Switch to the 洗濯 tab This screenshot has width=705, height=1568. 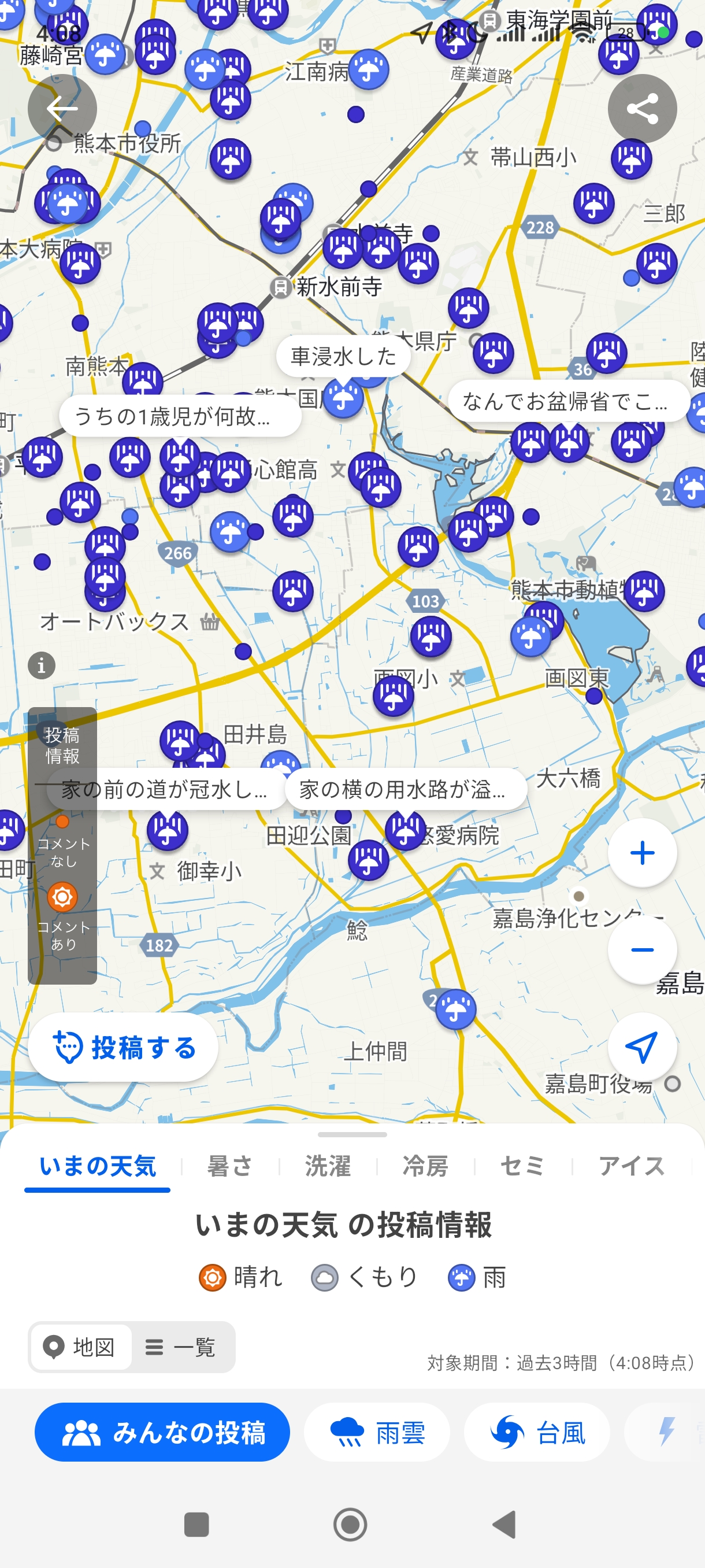(328, 1166)
